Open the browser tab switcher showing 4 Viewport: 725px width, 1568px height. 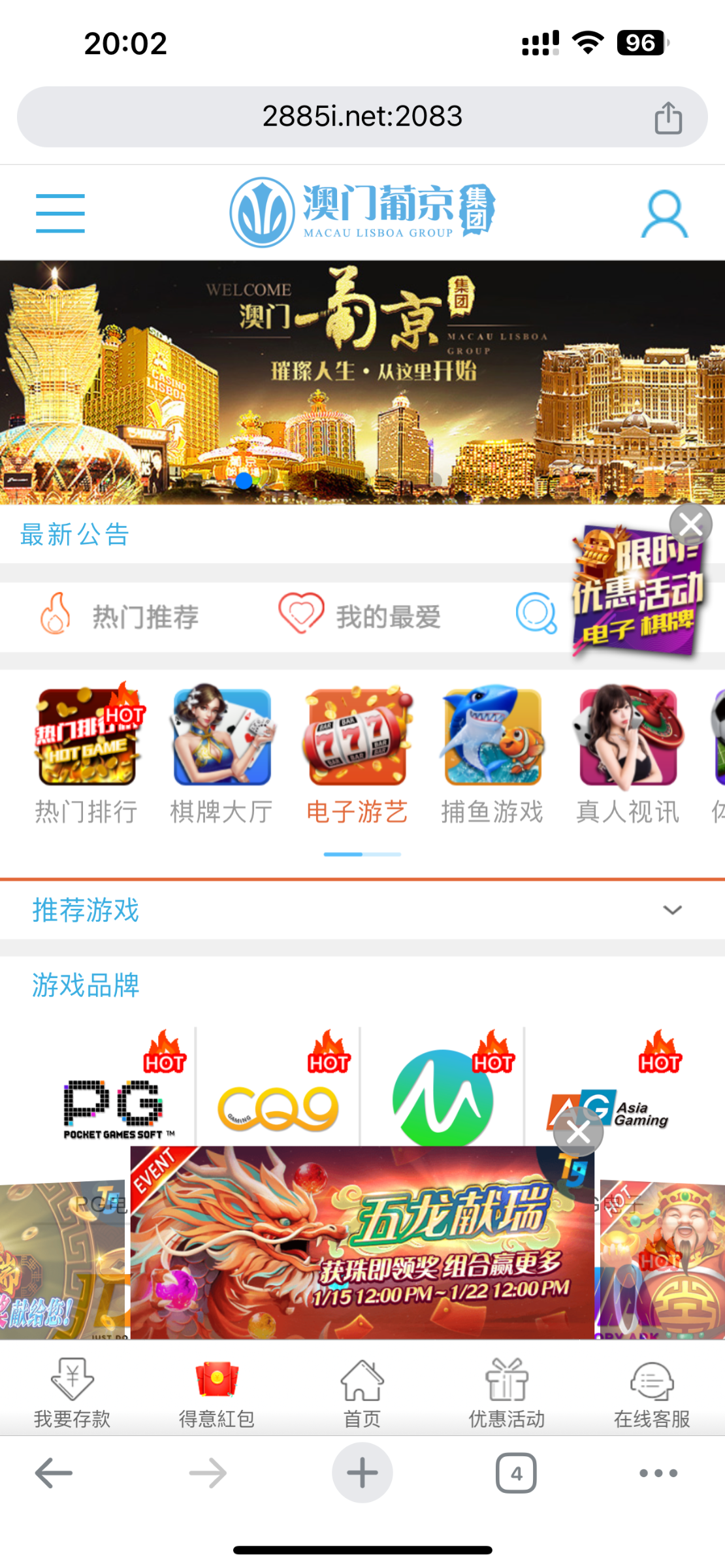(516, 1473)
